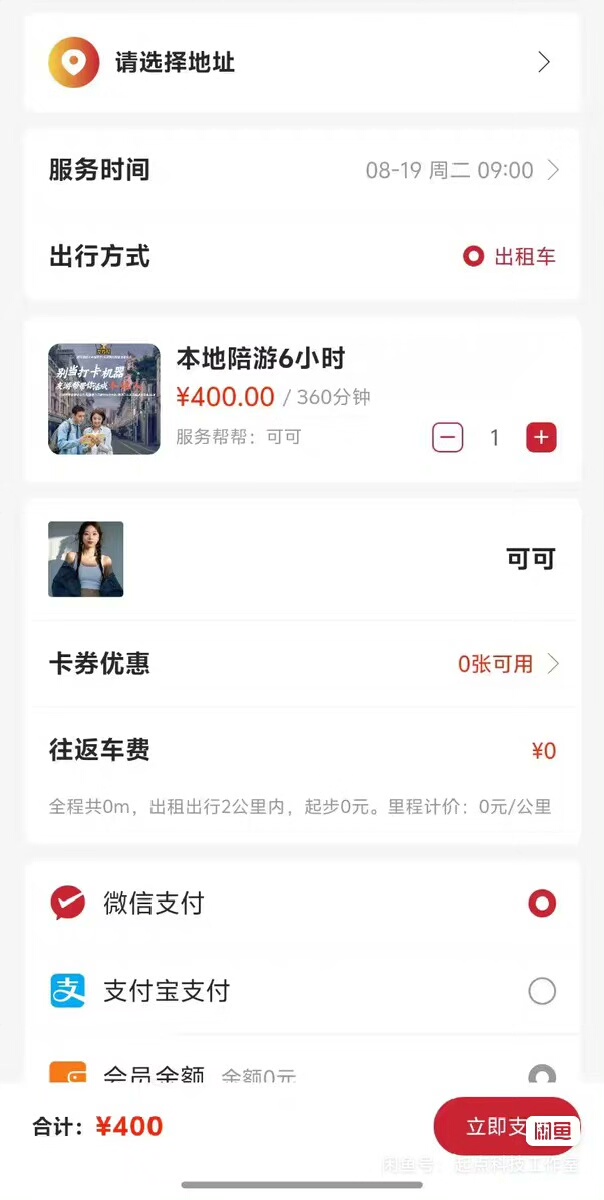
Task: Choose 微信支付 as payment method
Action: click(x=541, y=904)
